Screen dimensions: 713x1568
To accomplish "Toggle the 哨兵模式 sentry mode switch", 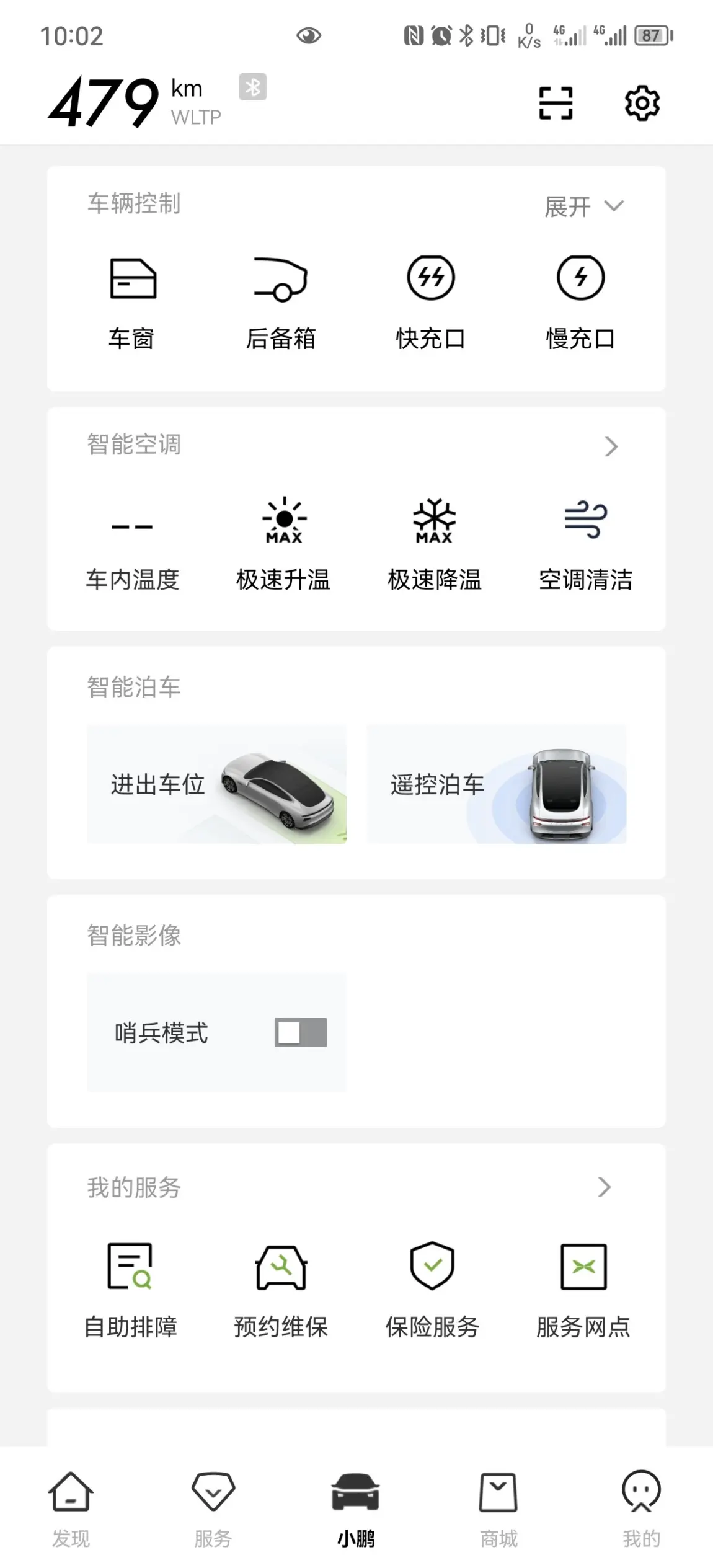I will (301, 1032).
